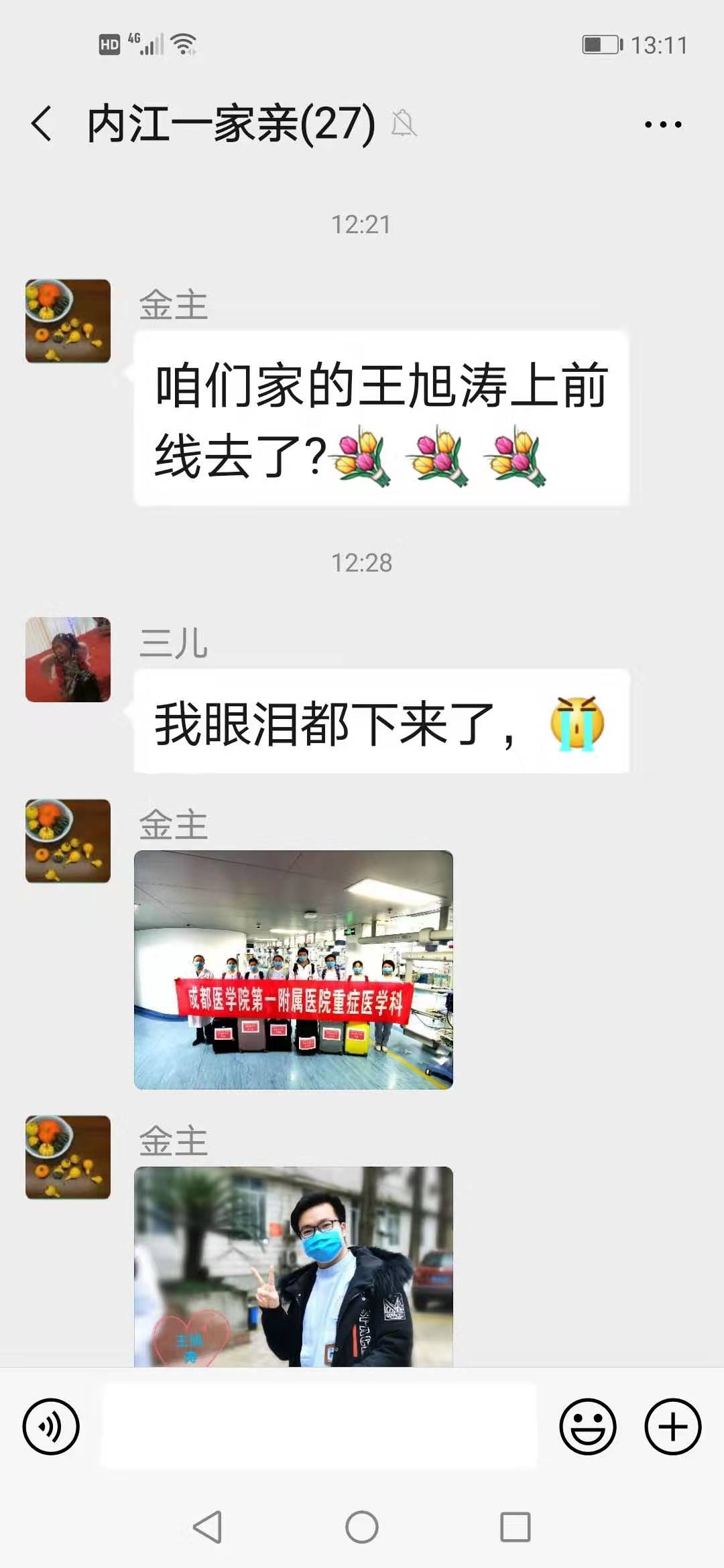This screenshot has height=1568, width=724.
Task: Go back to the chat list
Action: tap(42, 124)
